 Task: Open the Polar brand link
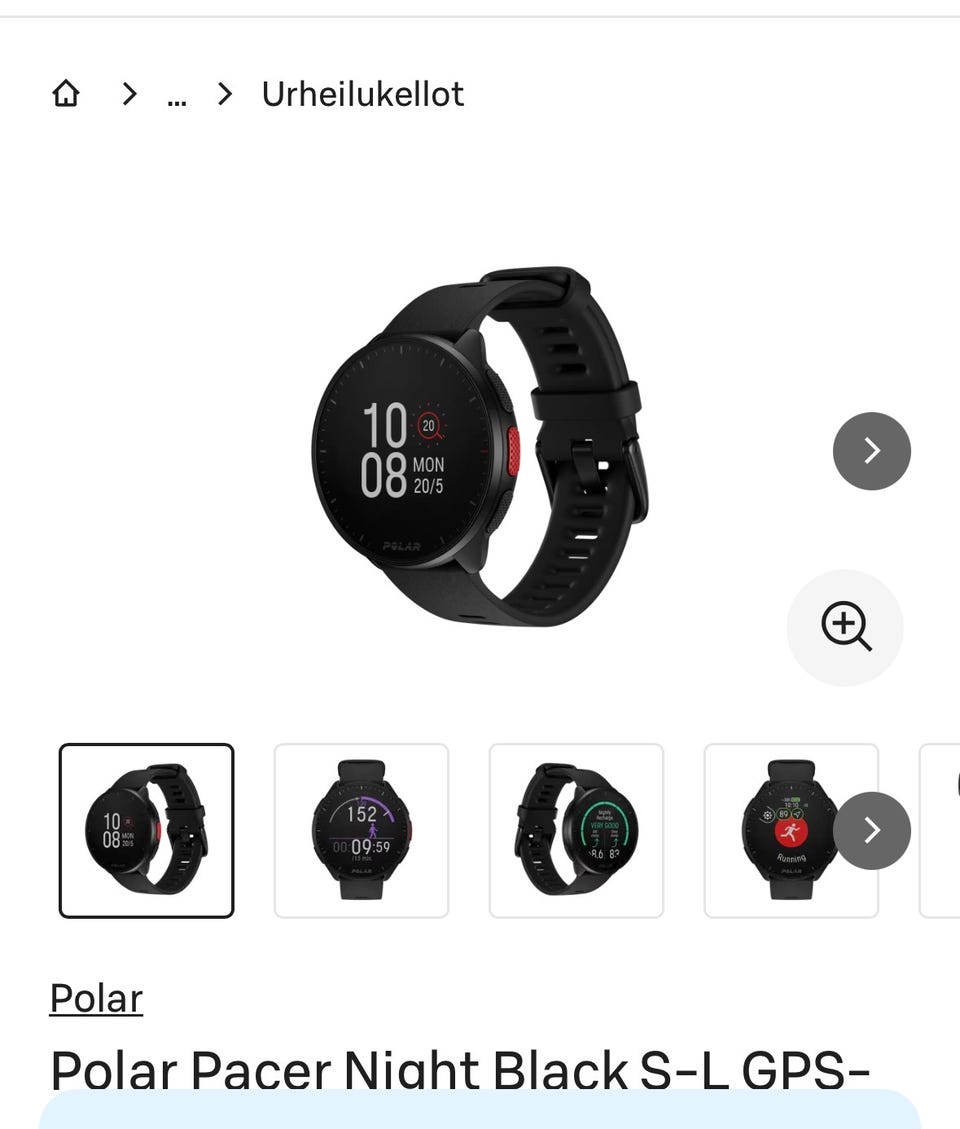point(96,998)
